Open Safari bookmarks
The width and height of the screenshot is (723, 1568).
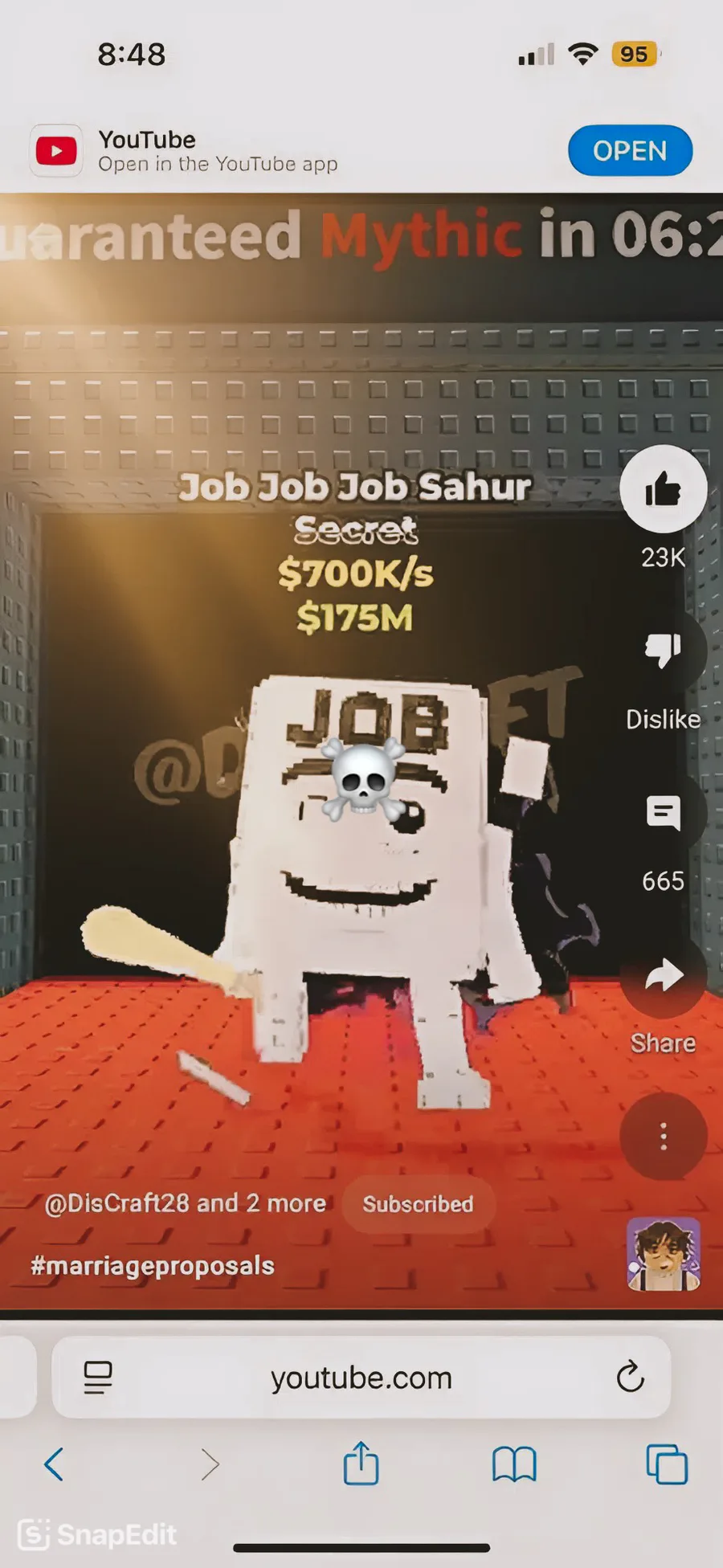514,1464
